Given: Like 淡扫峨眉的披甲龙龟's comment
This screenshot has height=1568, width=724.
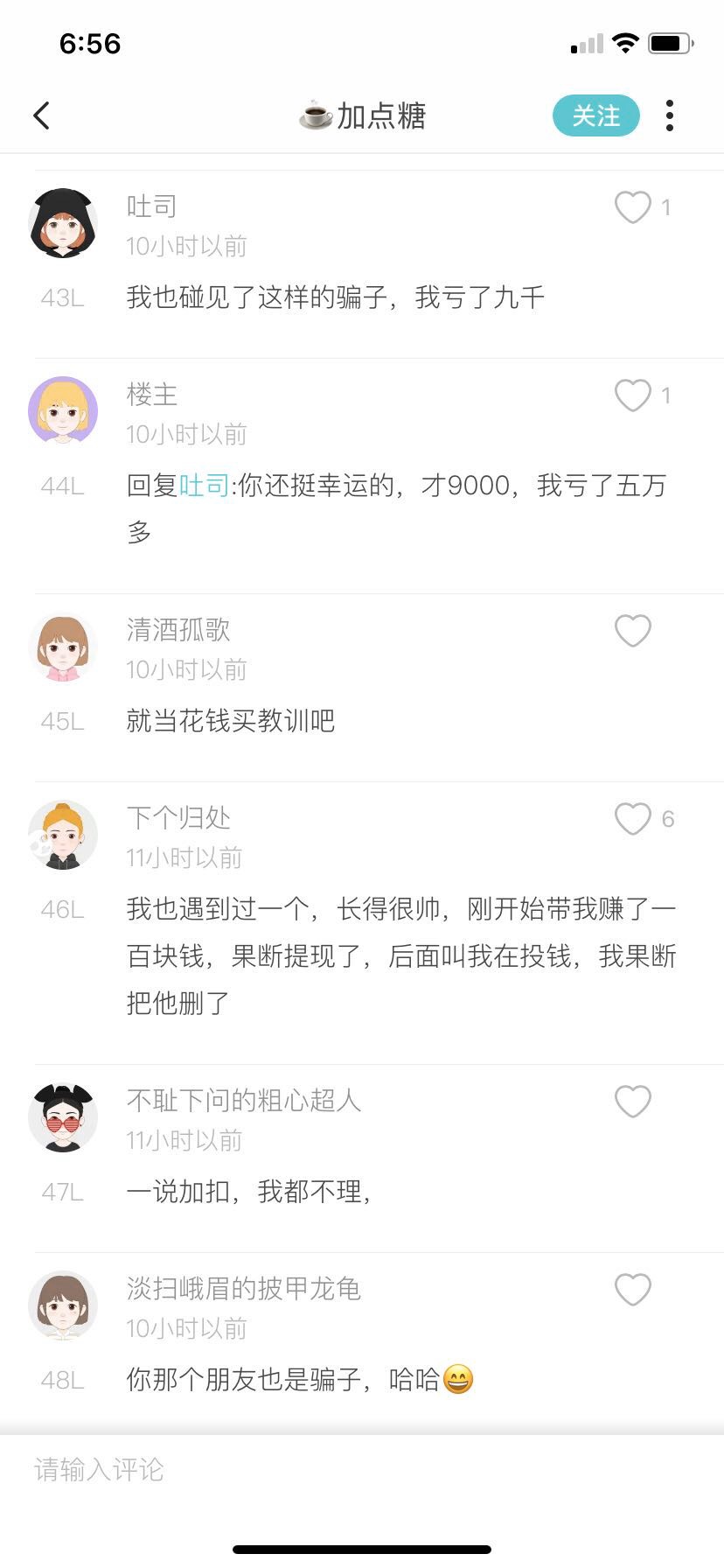Looking at the screenshot, I should [632, 1290].
